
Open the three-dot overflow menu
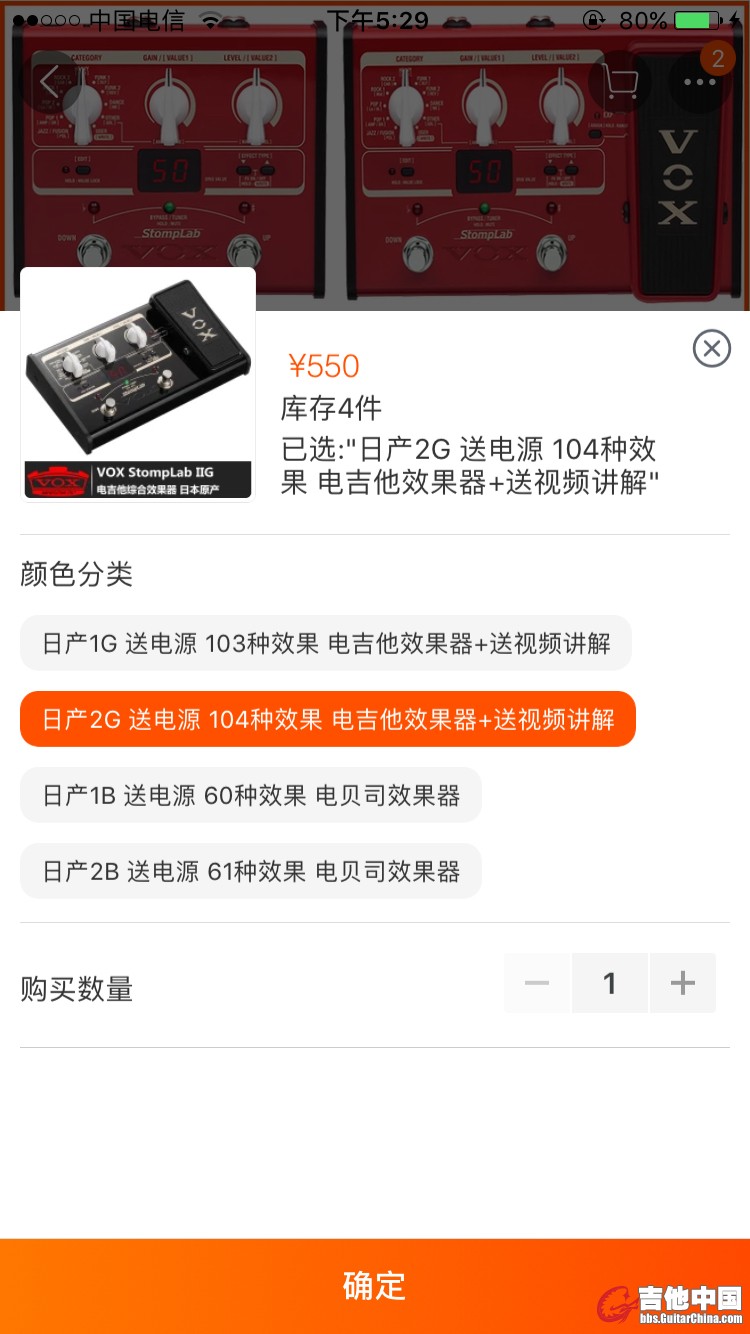(x=700, y=82)
